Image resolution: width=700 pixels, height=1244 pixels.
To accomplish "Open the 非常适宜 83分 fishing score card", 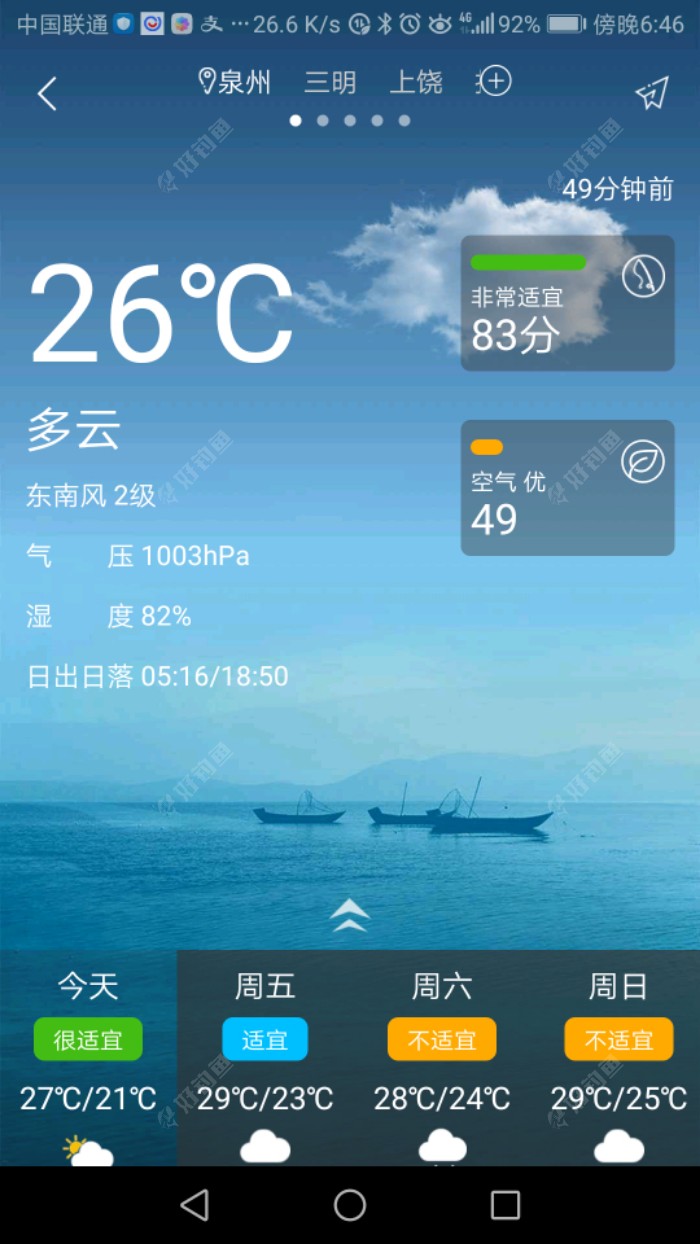I will click(567, 303).
